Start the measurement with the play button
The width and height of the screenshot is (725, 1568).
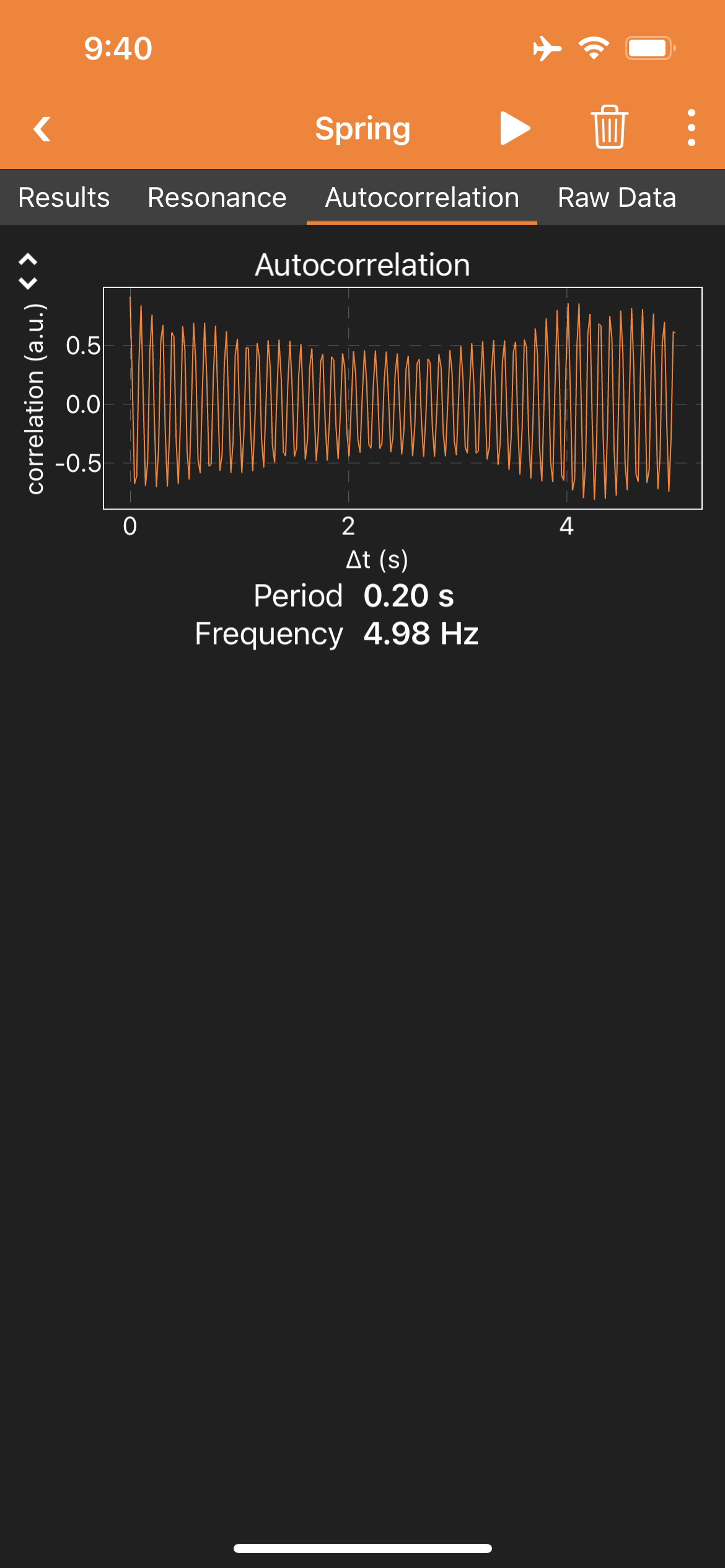pos(514,129)
